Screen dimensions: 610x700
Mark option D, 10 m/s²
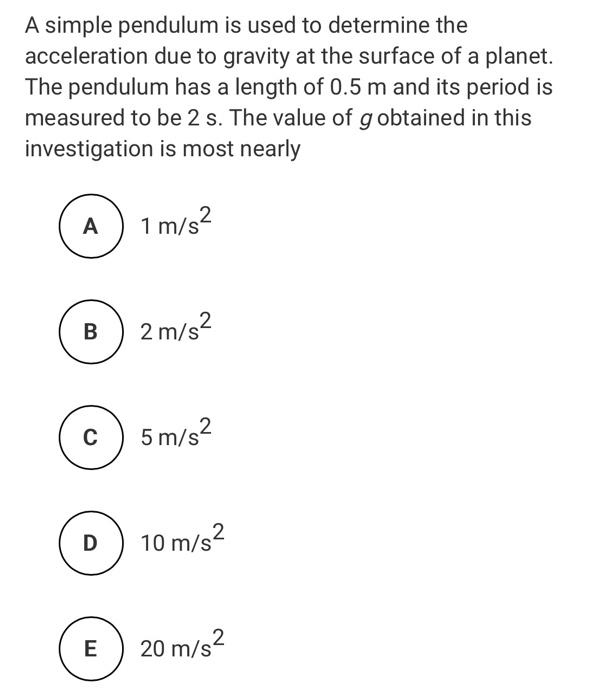coord(91,543)
